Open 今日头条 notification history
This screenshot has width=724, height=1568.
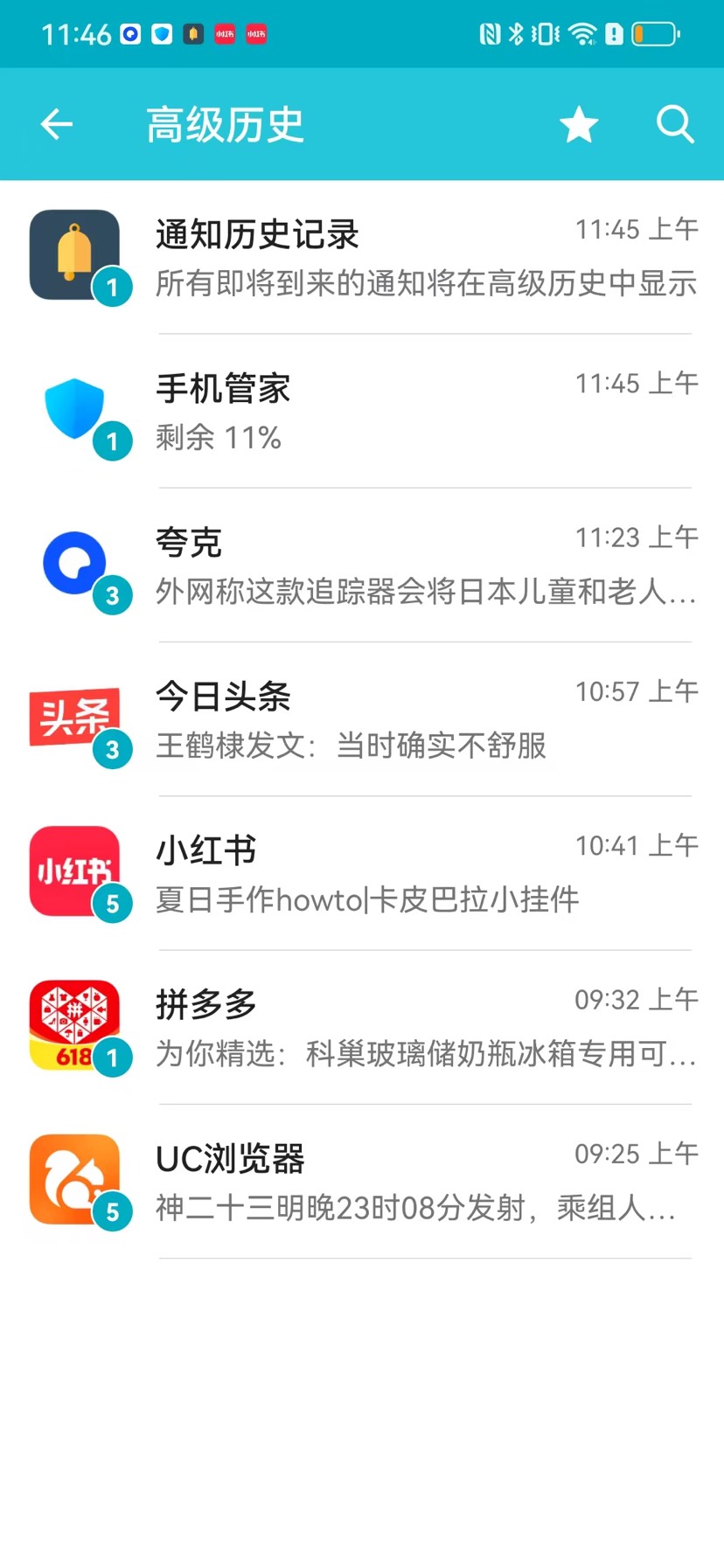coord(362,719)
